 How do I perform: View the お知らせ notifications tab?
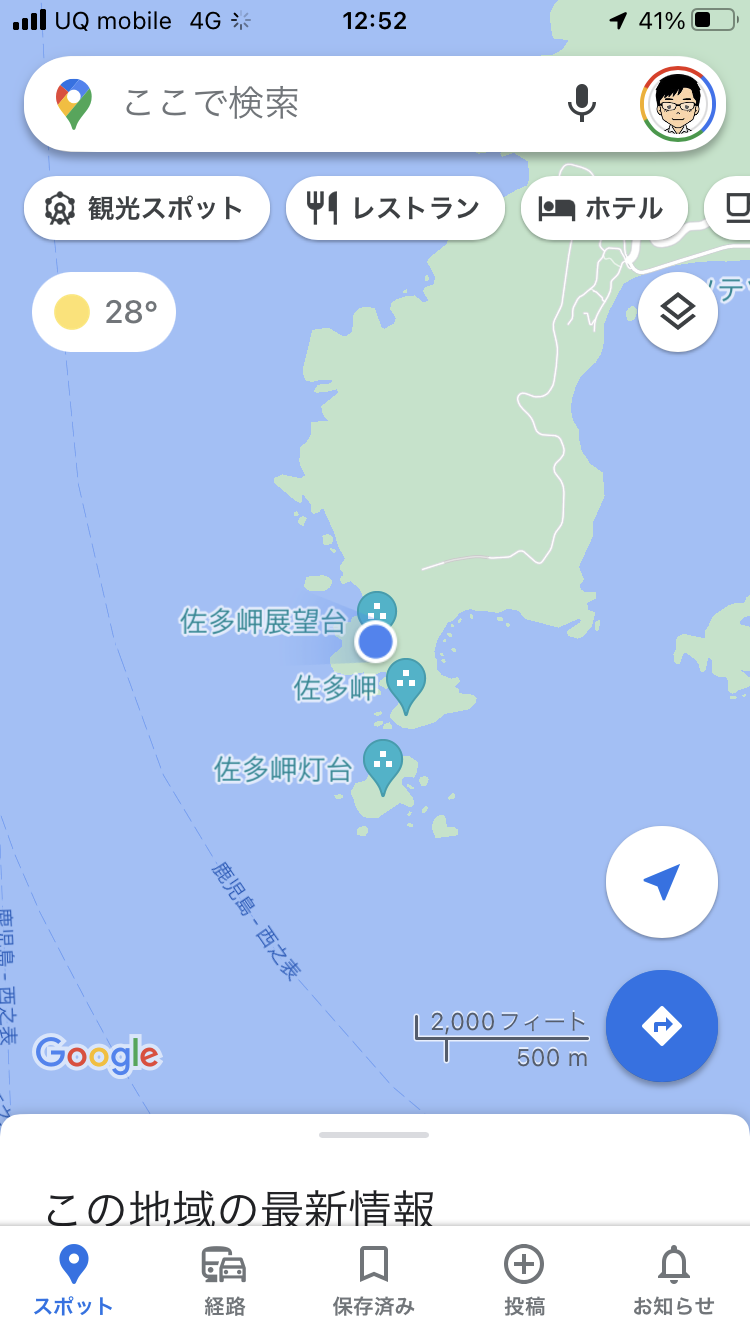(673, 1280)
